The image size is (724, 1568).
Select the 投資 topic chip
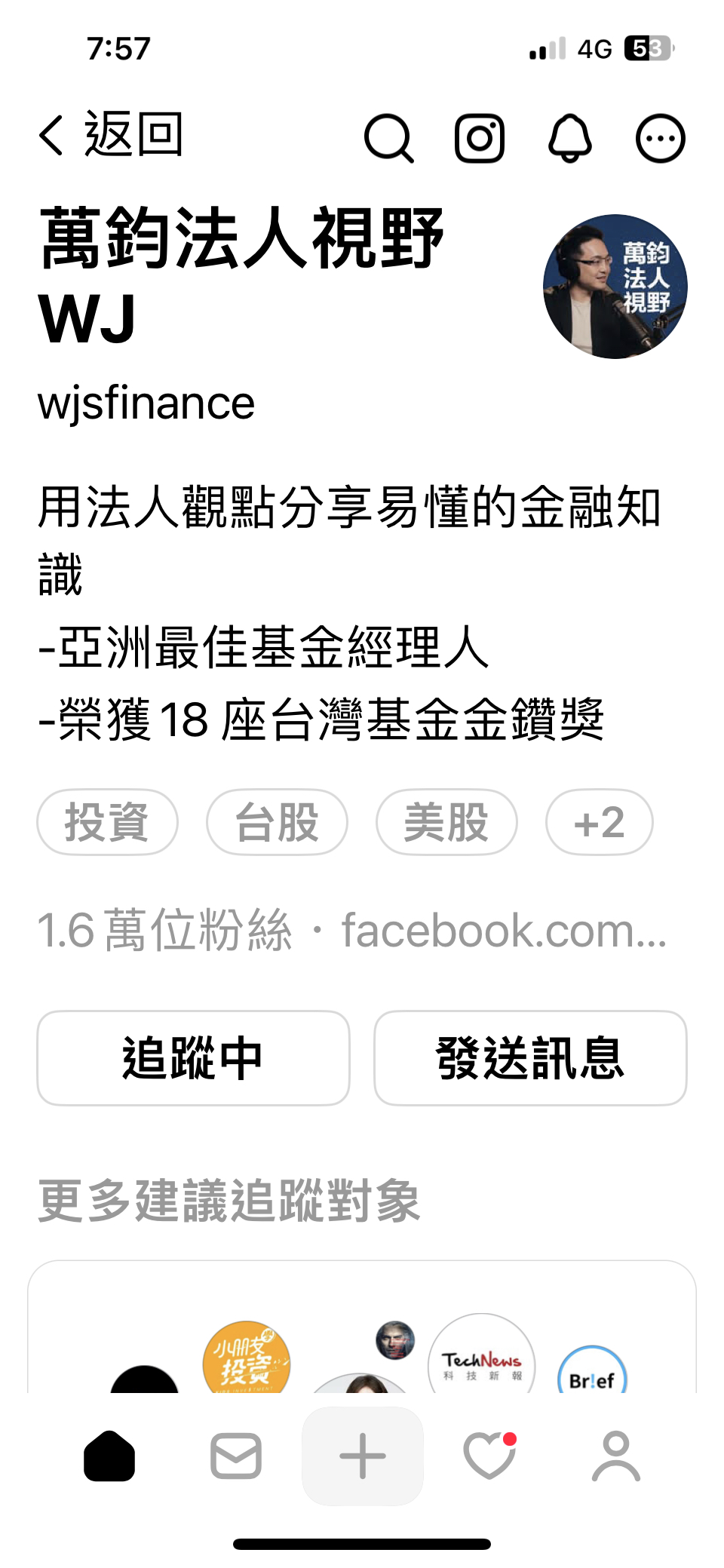point(107,822)
